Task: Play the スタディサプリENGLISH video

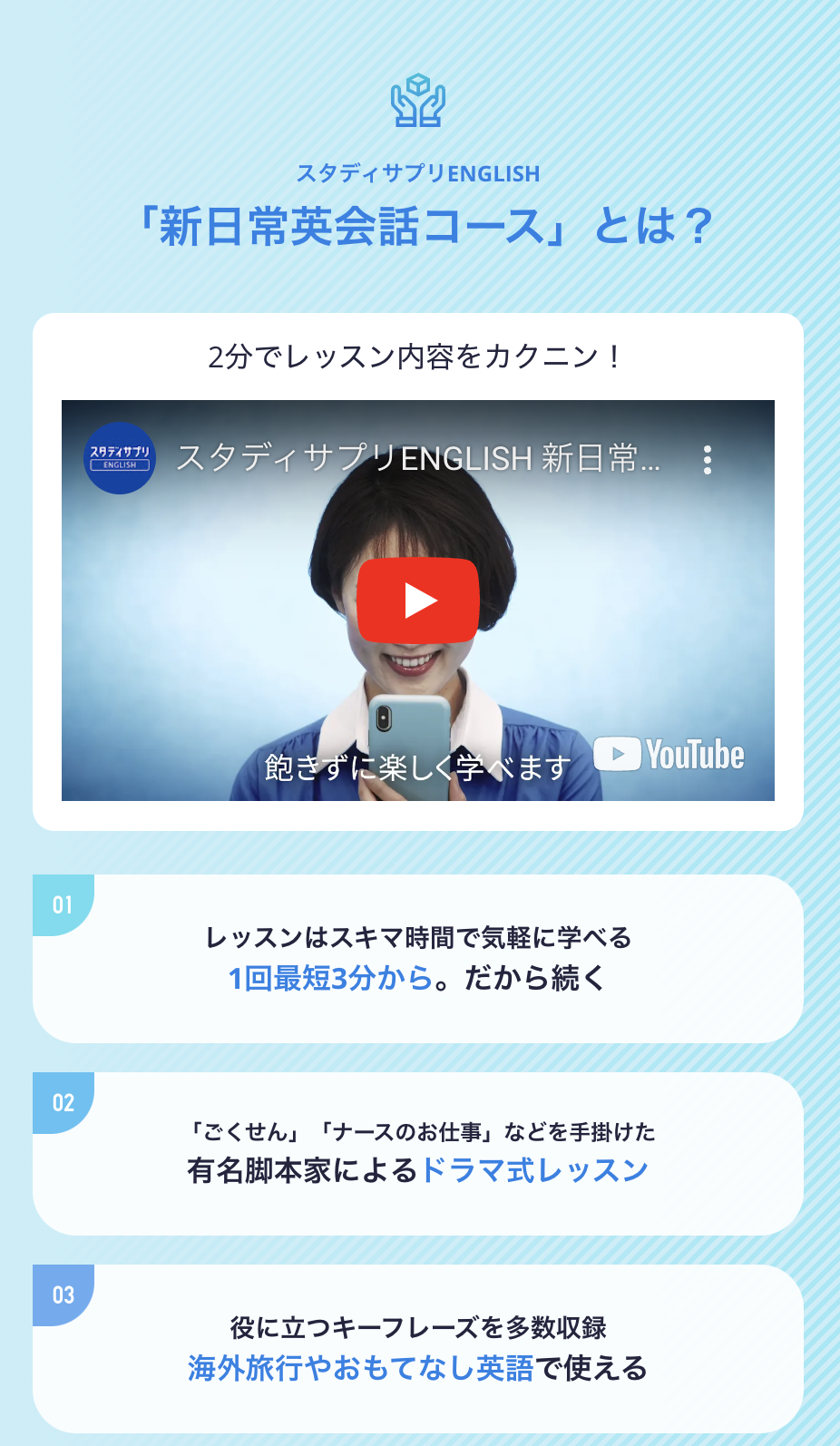Action: pos(418,601)
